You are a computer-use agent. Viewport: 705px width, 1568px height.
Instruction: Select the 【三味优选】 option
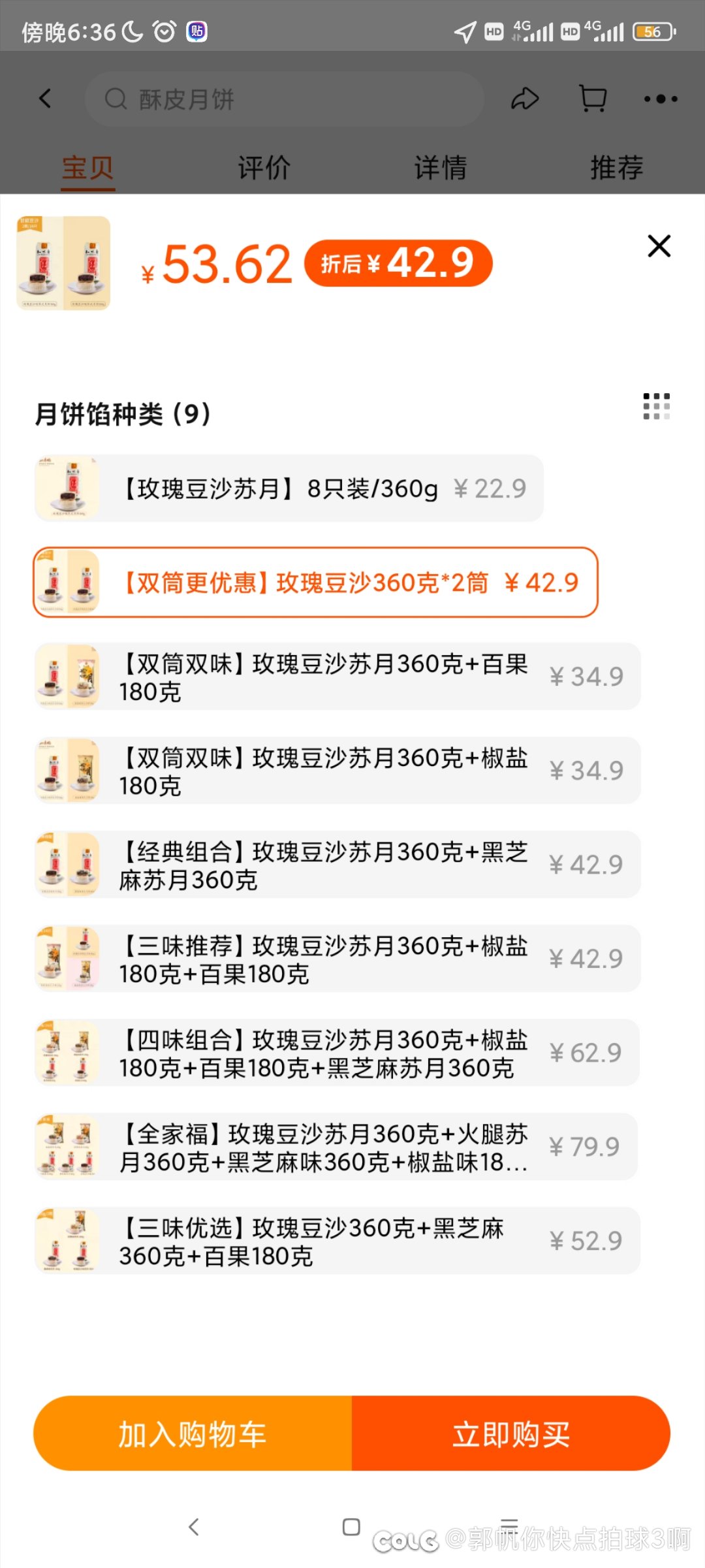point(337,1241)
